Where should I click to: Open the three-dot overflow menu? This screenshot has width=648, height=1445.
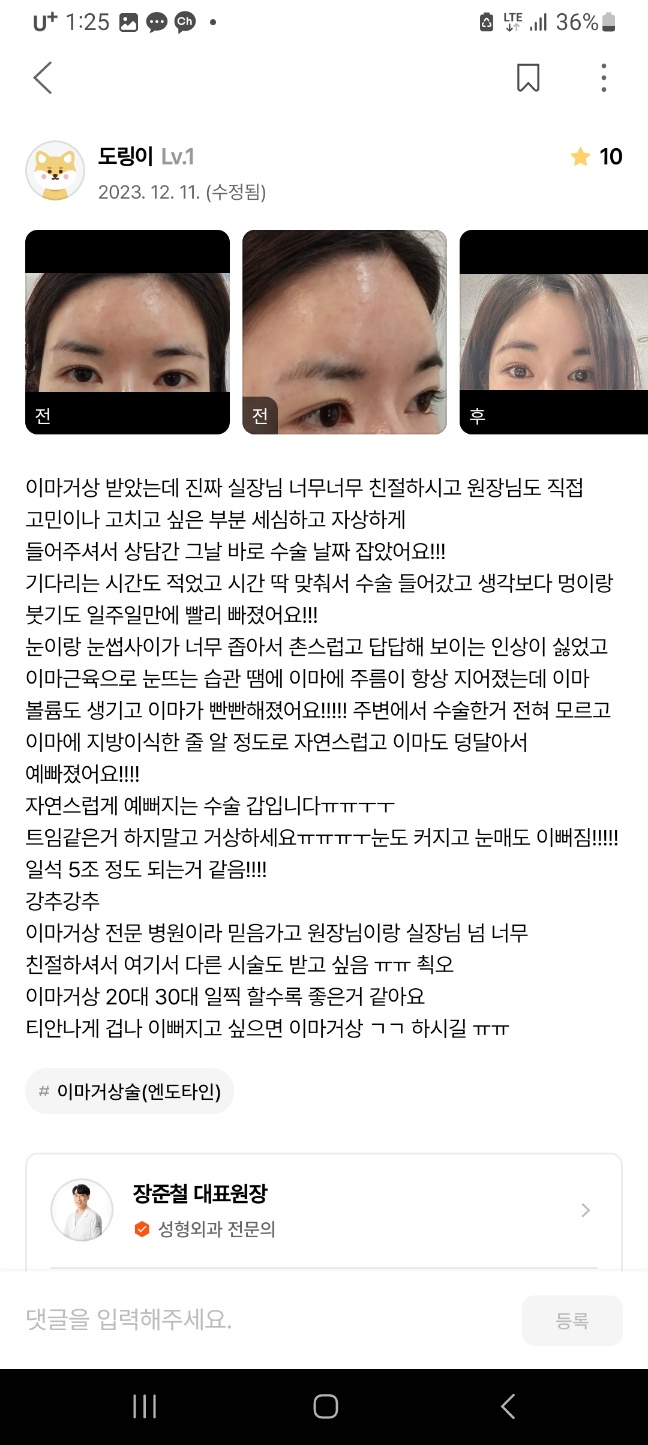pyautogui.click(x=604, y=78)
